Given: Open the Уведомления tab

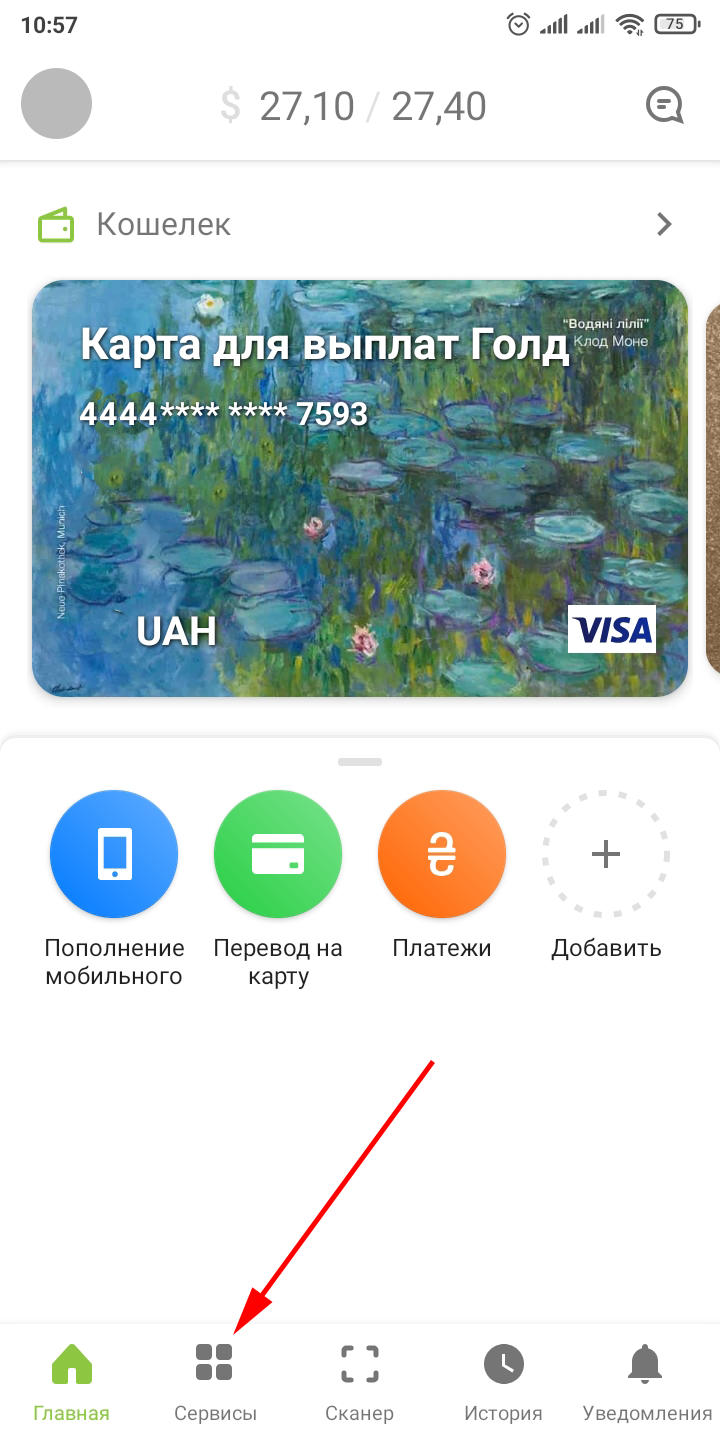Looking at the screenshot, I should pyautogui.click(x=647, y=1382).
